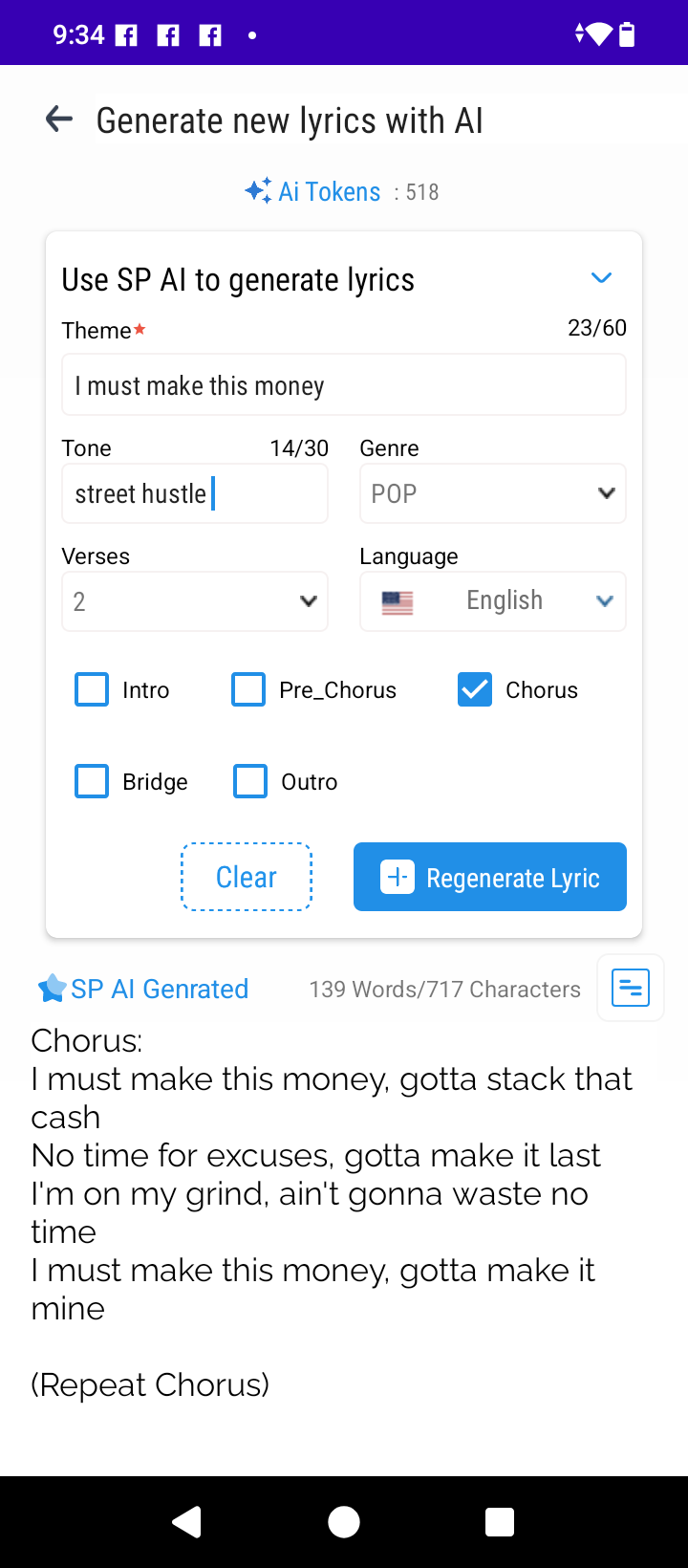Collapse the SP AI lyrics generator panel

pyautogui.click(x=601, y=278)
